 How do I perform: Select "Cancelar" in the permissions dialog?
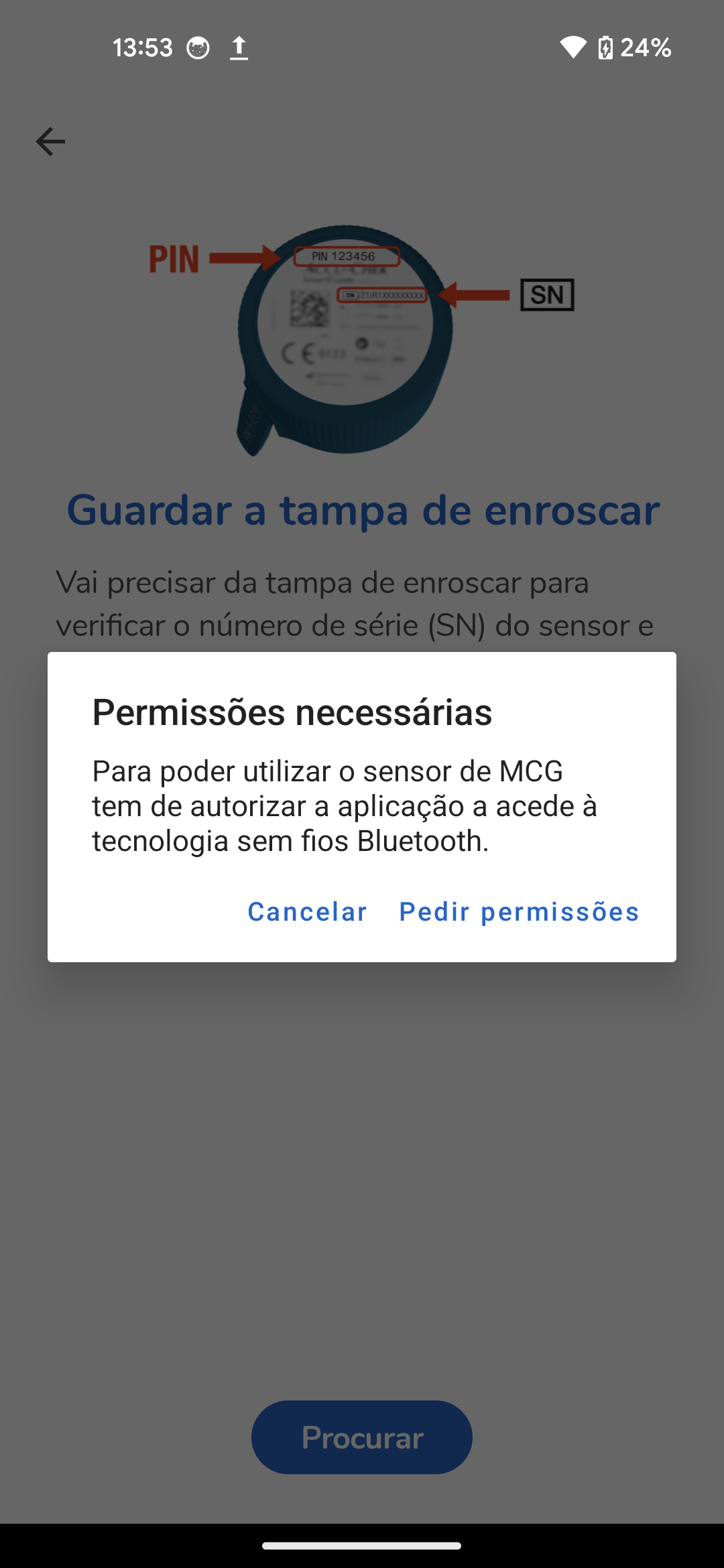tap(306, 911)
